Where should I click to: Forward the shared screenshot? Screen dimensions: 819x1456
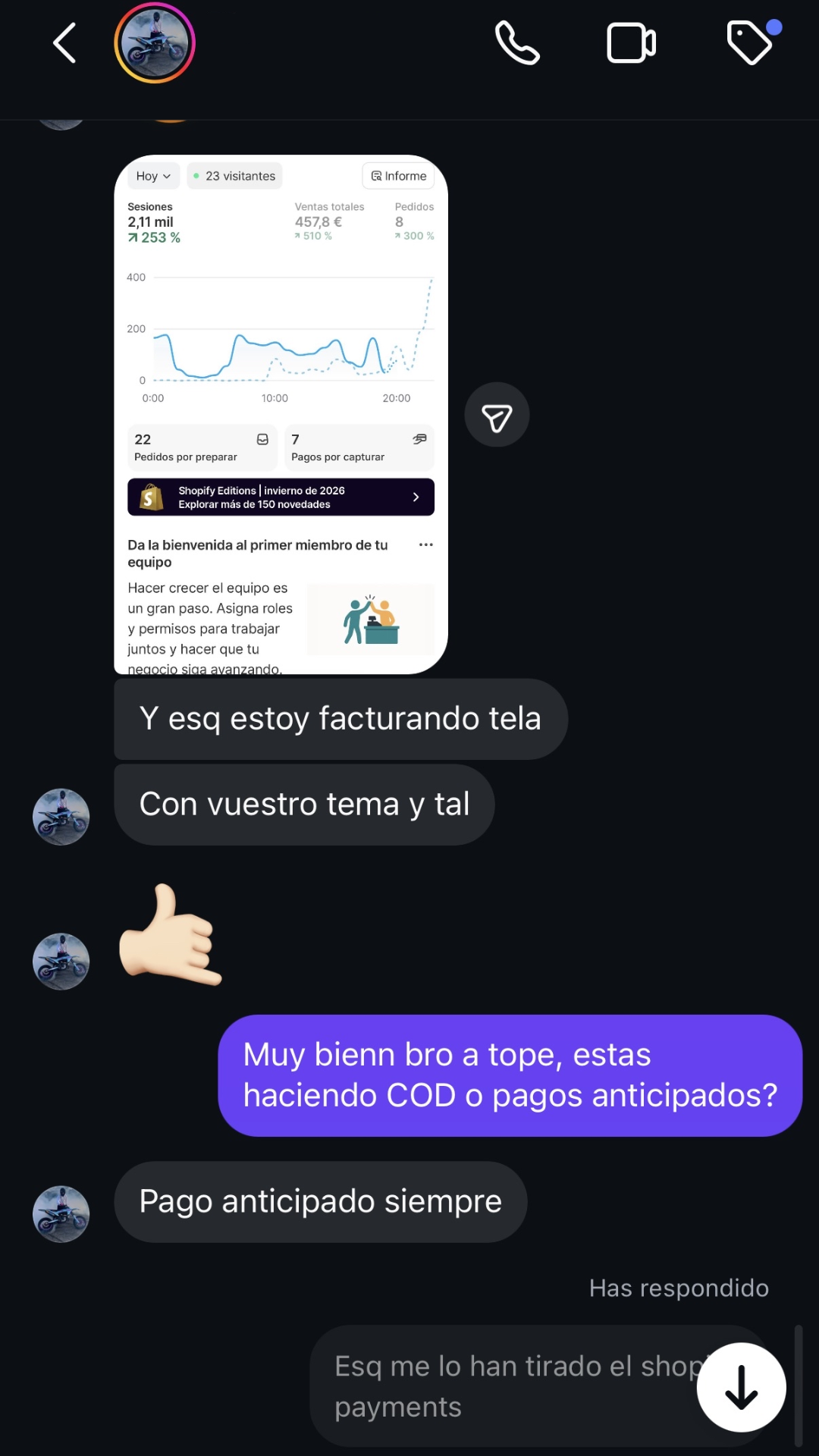pos(497,415)
